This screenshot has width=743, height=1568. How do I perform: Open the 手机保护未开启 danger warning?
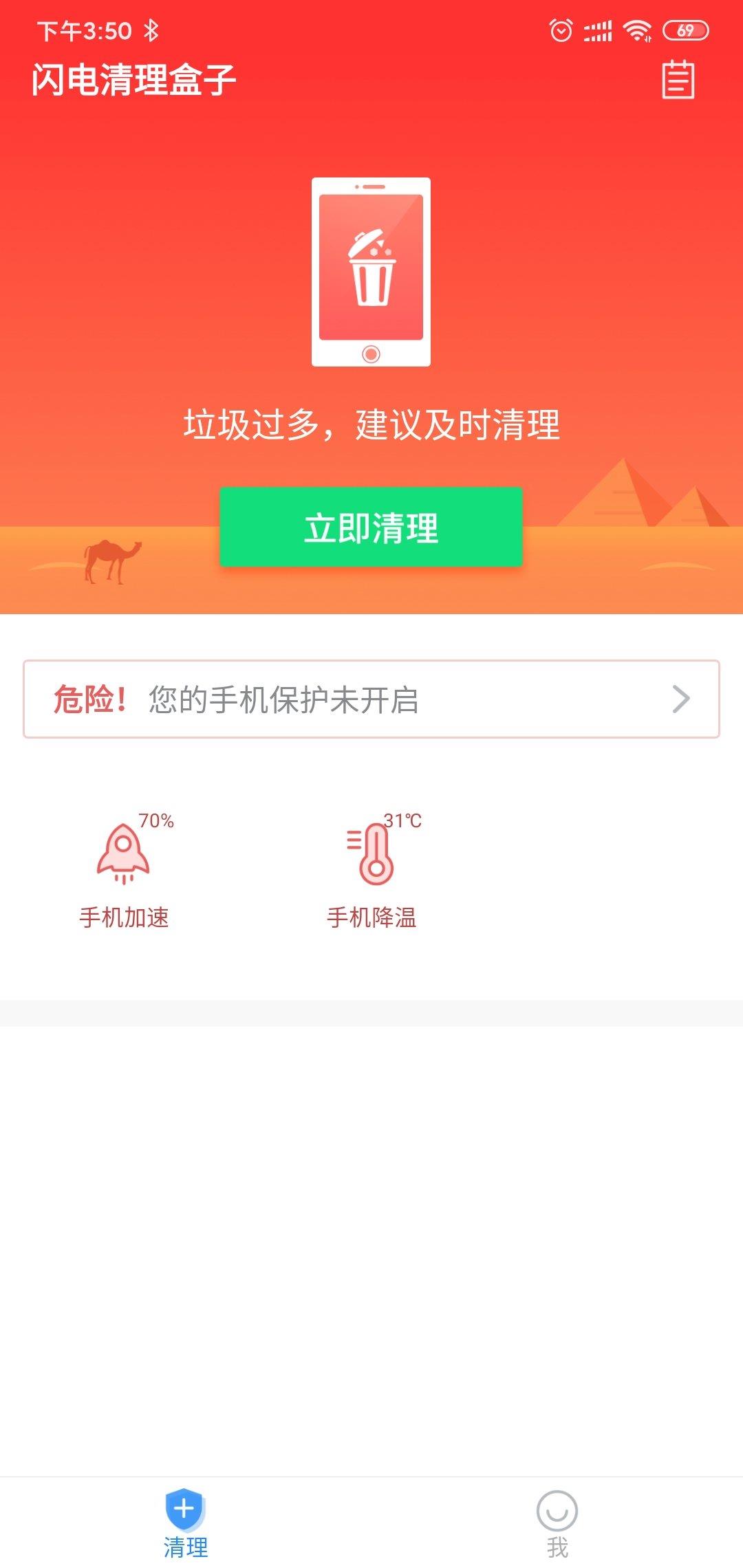point(371,699)
